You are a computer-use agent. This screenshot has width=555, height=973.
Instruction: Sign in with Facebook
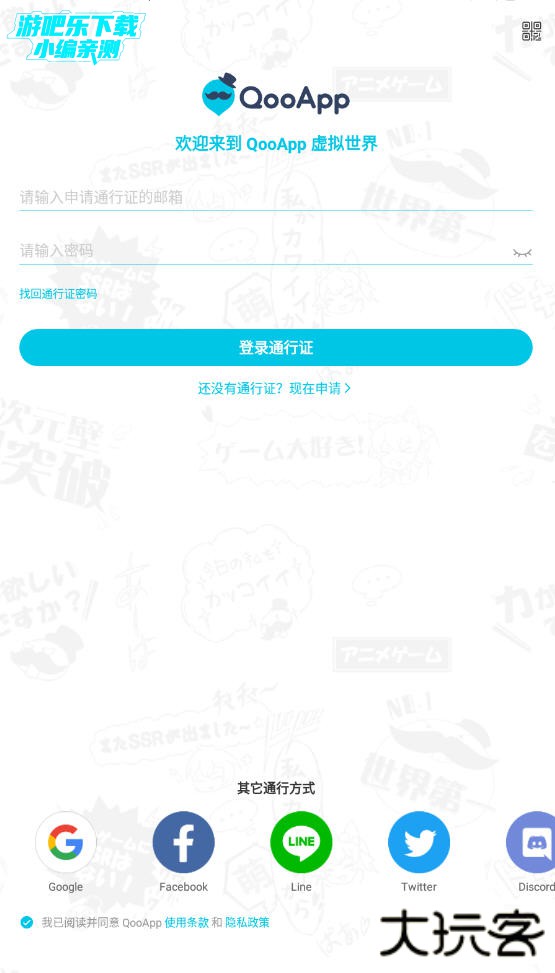coord(184,842)
